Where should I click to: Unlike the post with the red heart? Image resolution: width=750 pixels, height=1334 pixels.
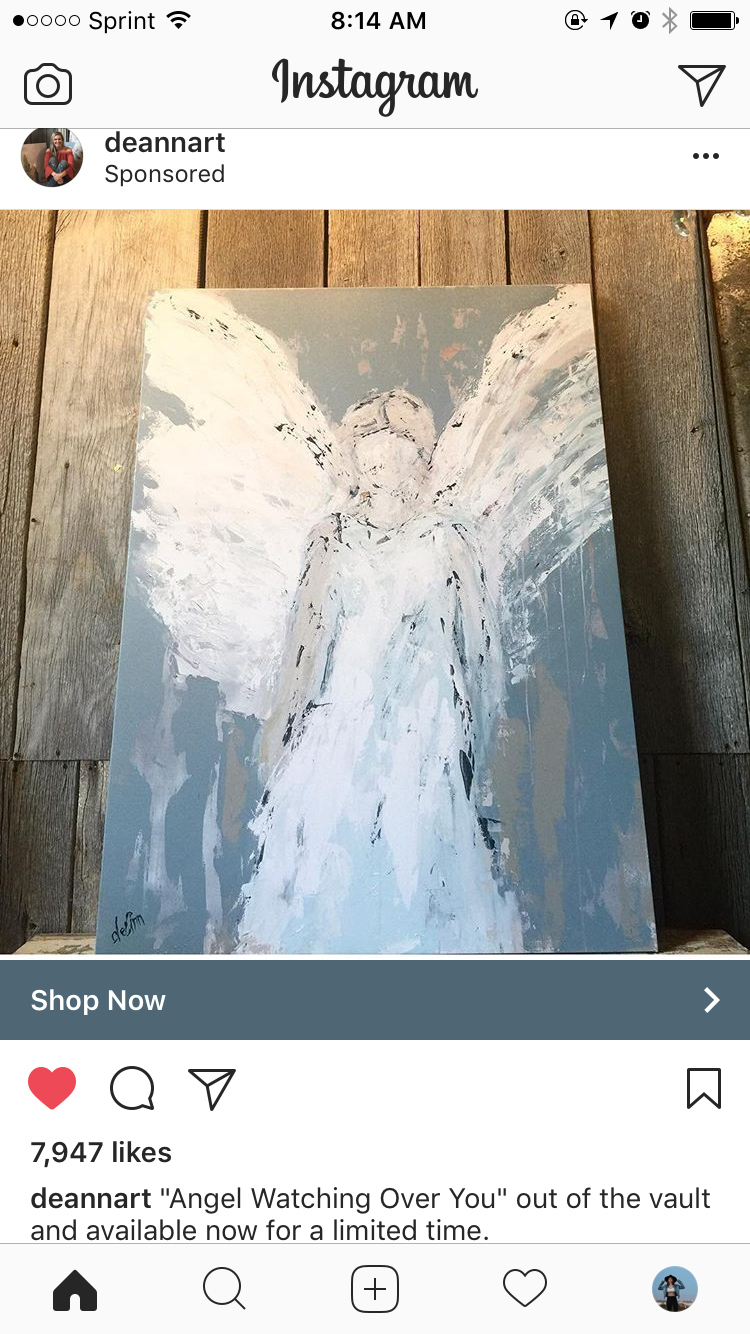[52, 1088]
